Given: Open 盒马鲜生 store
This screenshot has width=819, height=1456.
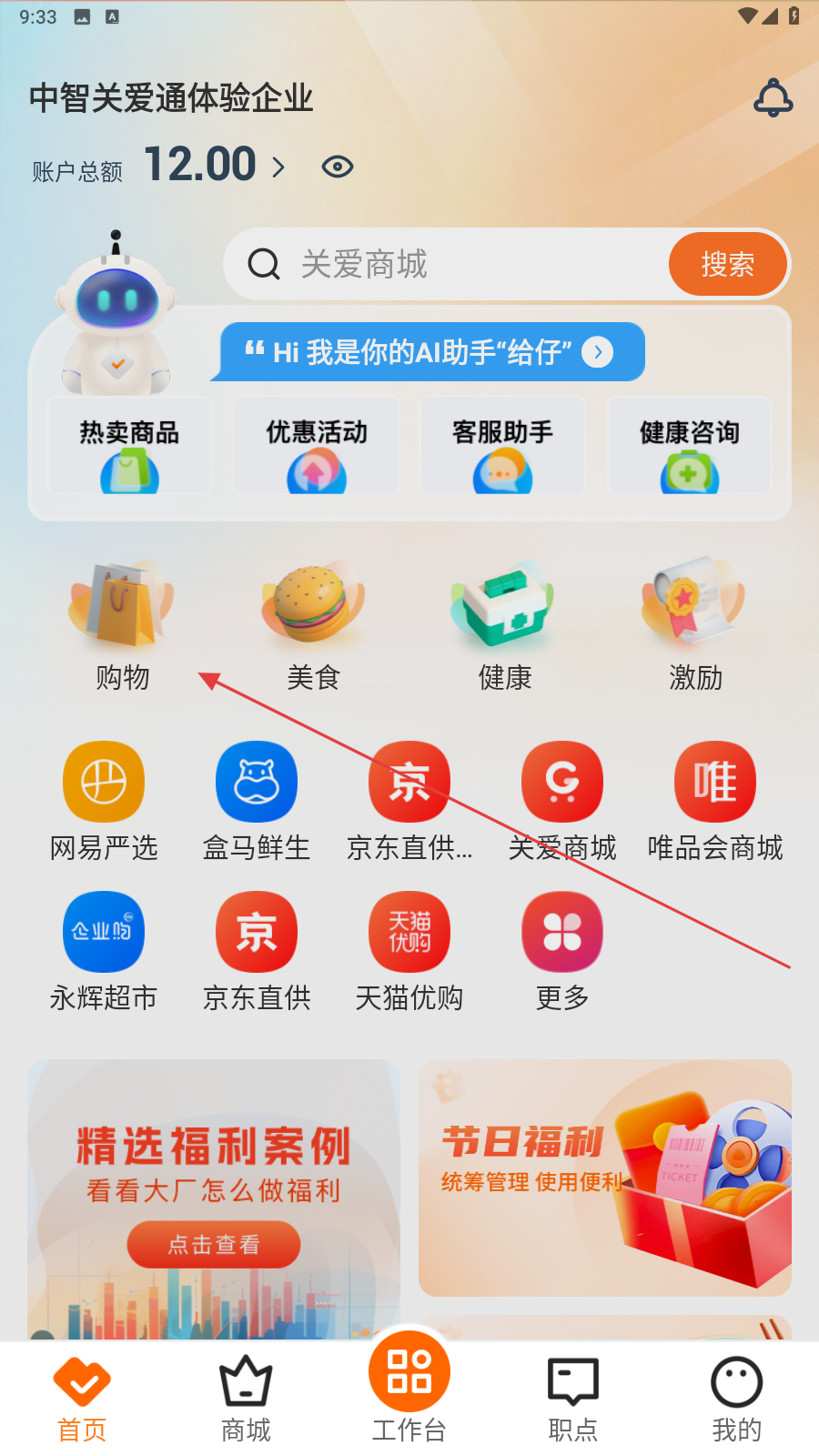Looking at the screenshot, I should tap(257, 802).
